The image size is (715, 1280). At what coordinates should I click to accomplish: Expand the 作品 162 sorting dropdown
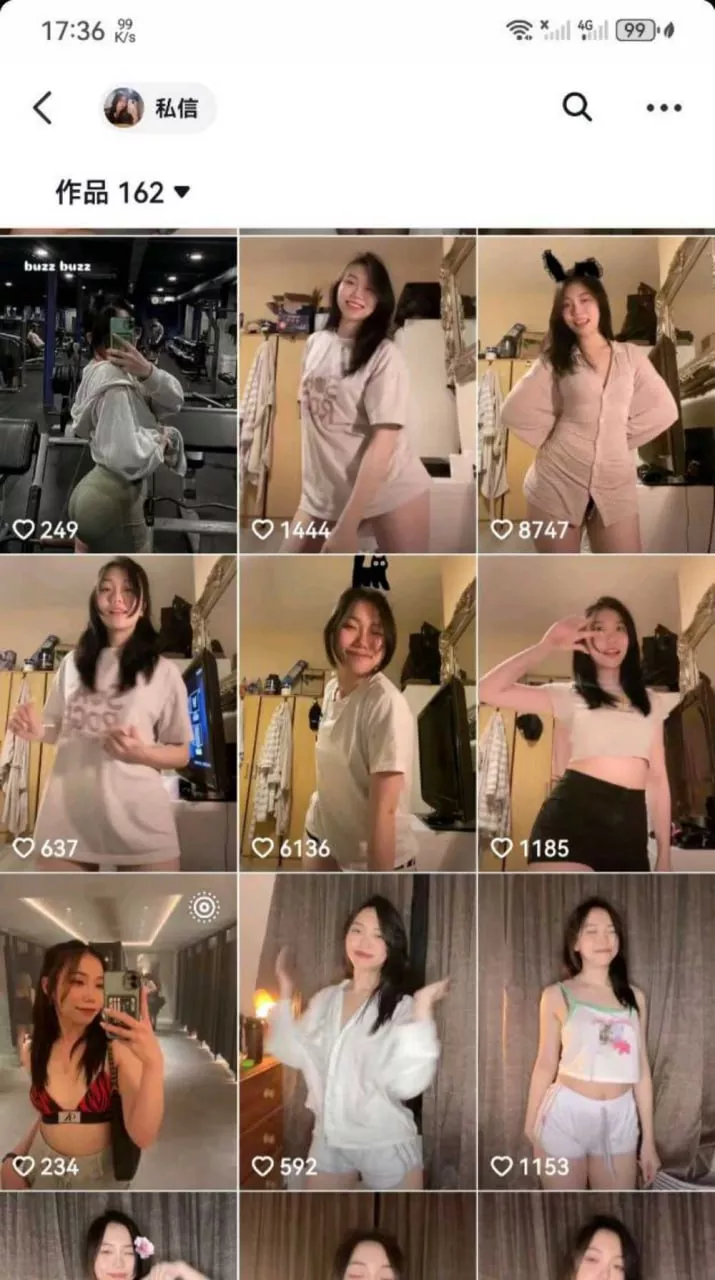tap(122, 192)
